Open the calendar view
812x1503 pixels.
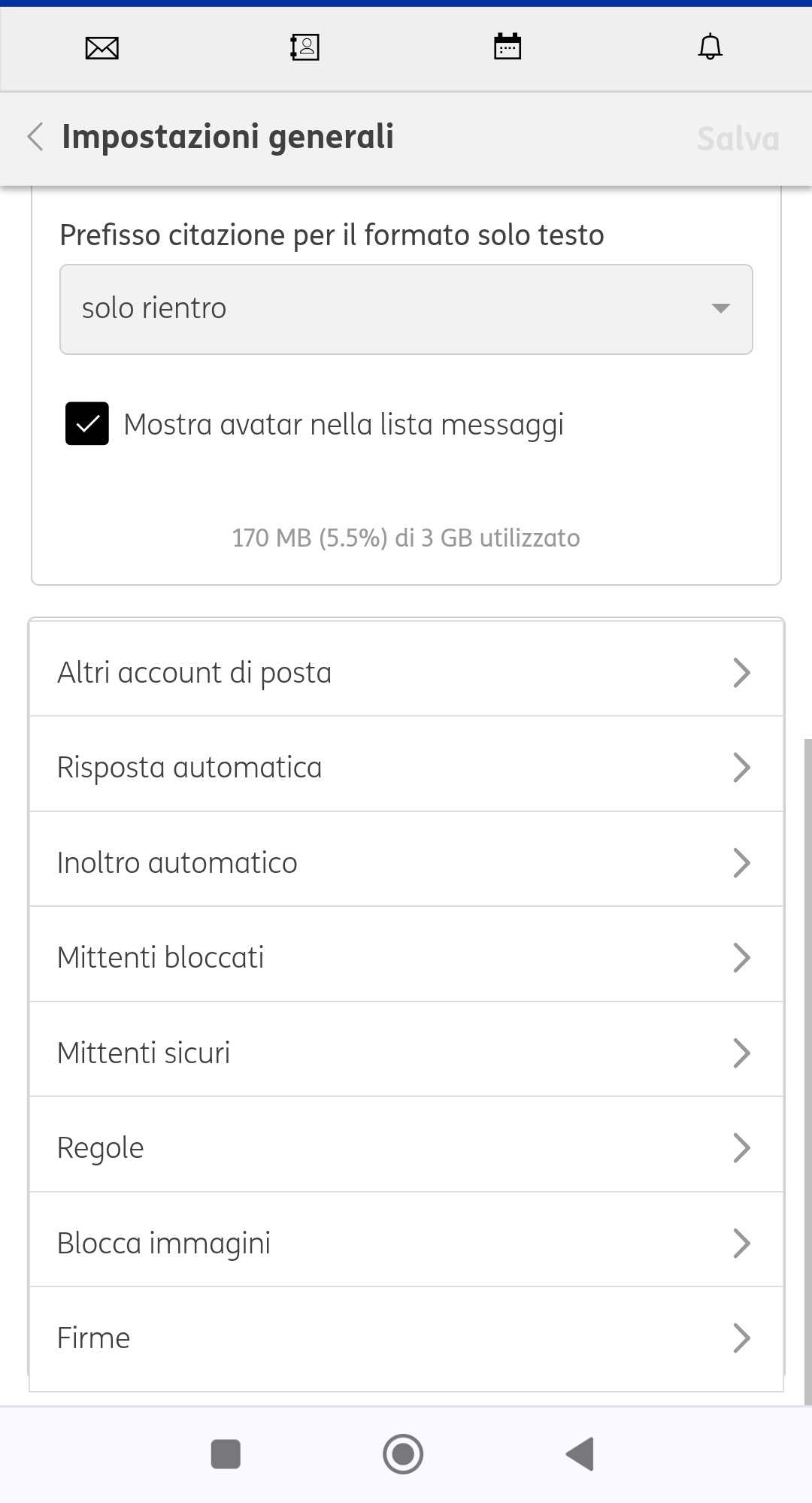[x=507, y=47]
